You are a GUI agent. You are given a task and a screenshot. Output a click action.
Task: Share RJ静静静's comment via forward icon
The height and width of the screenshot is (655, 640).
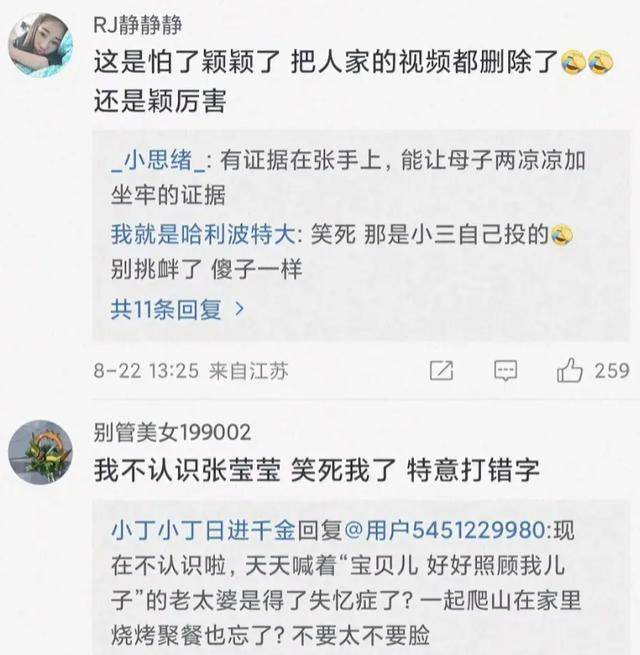tap(441, 371)
